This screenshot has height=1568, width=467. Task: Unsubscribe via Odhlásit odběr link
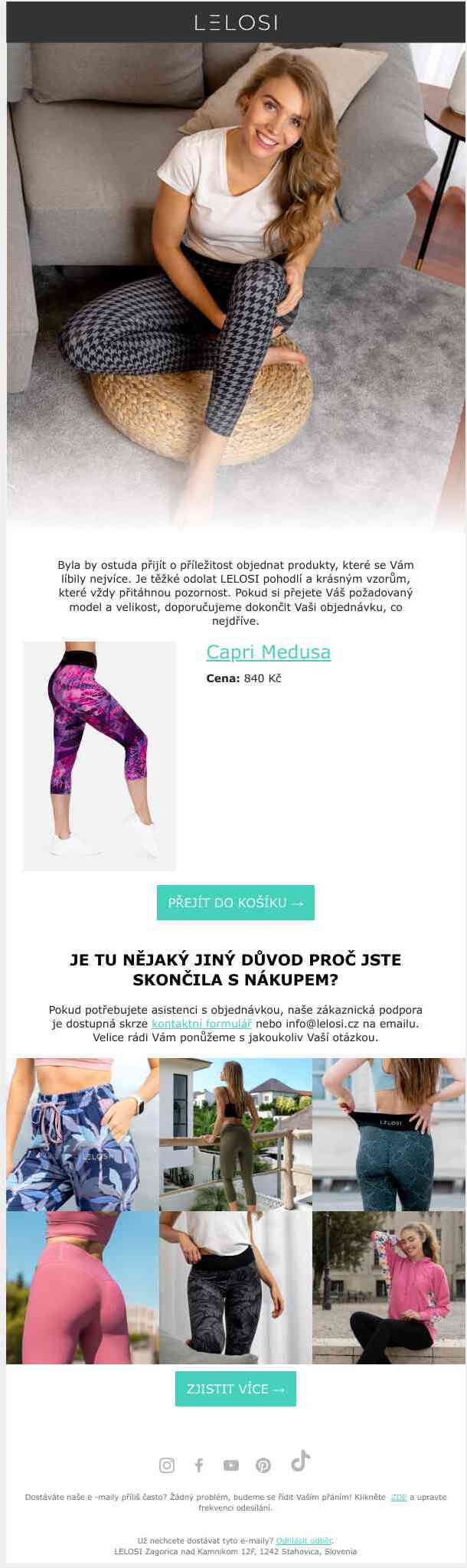304,1540
